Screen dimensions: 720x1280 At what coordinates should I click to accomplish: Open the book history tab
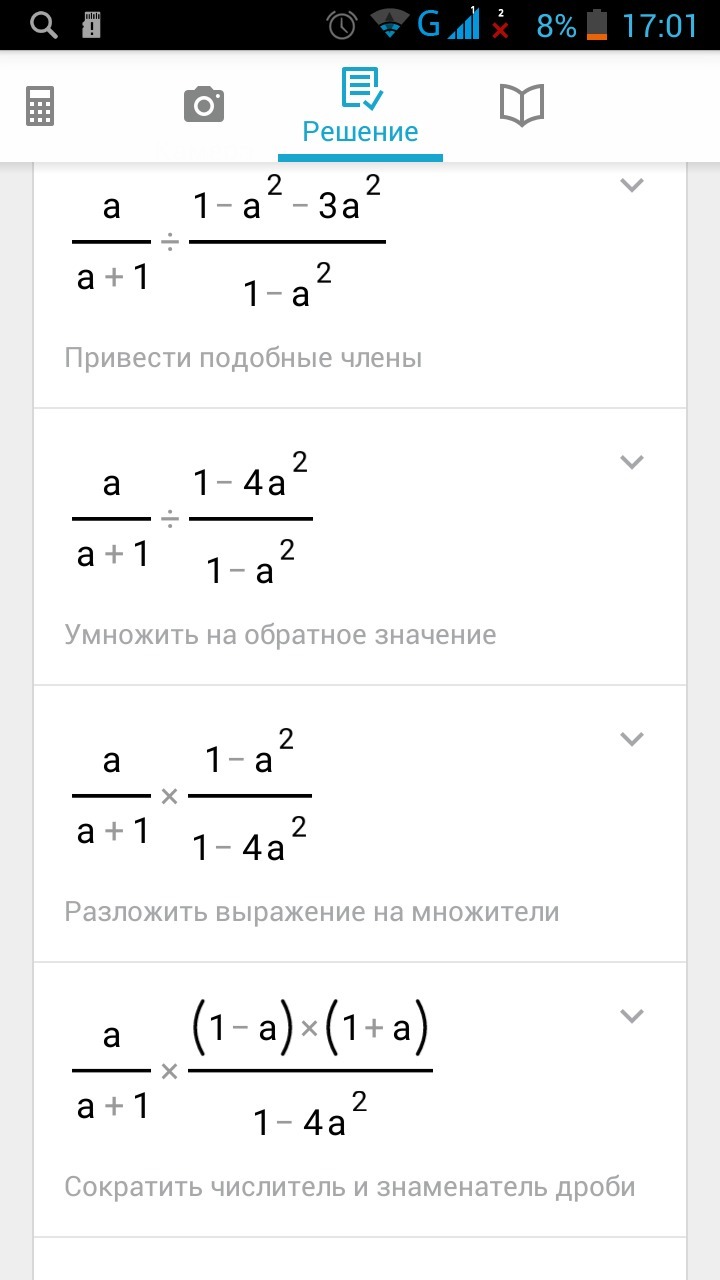521,105
